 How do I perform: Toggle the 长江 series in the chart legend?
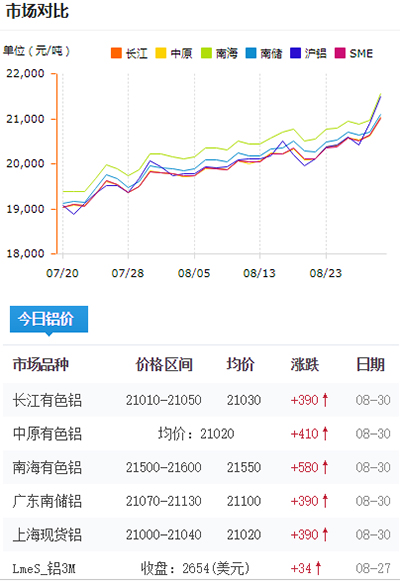click(129, 53)
